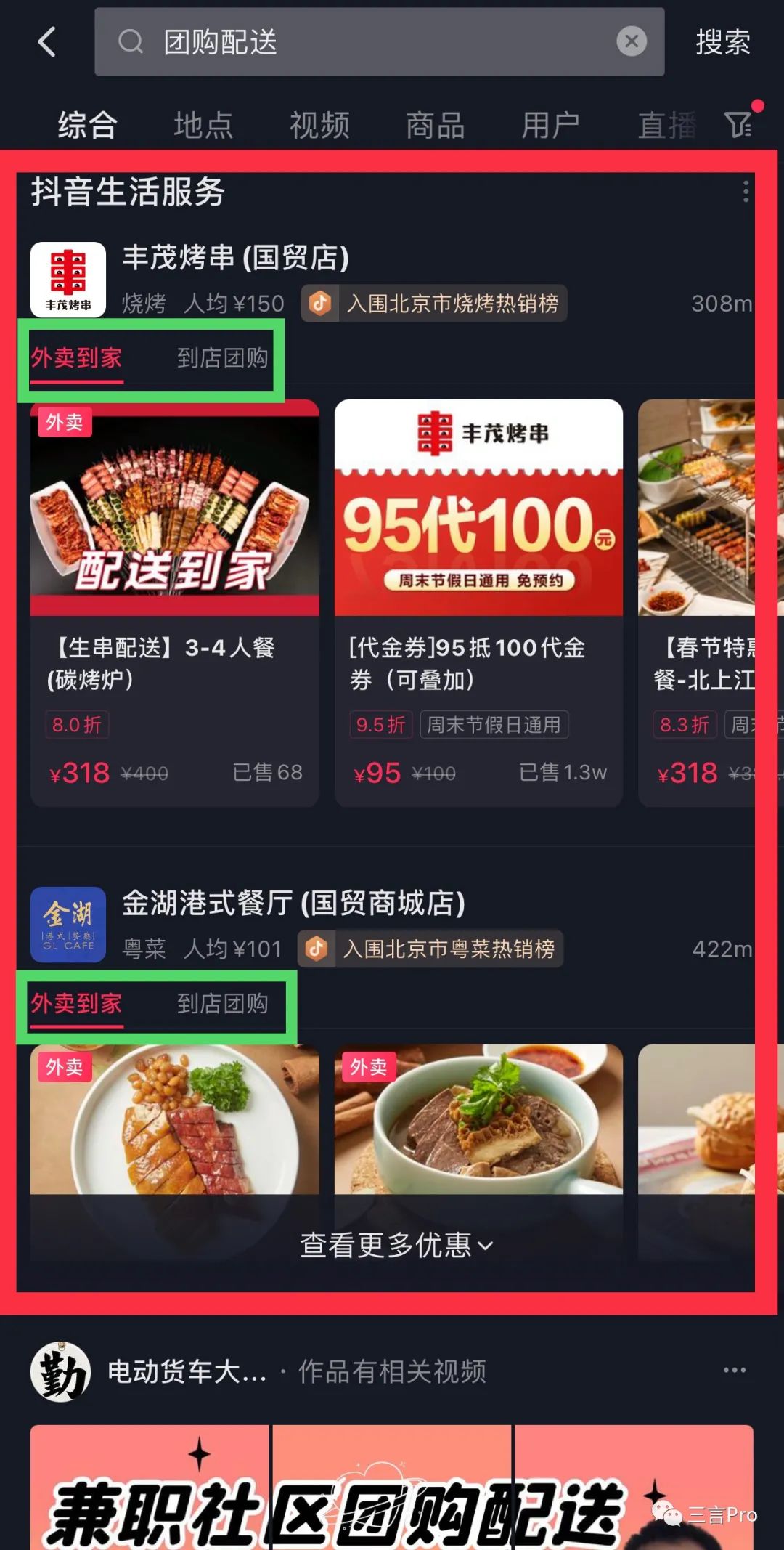Expand 查看更多优惠

(396, 1245)
